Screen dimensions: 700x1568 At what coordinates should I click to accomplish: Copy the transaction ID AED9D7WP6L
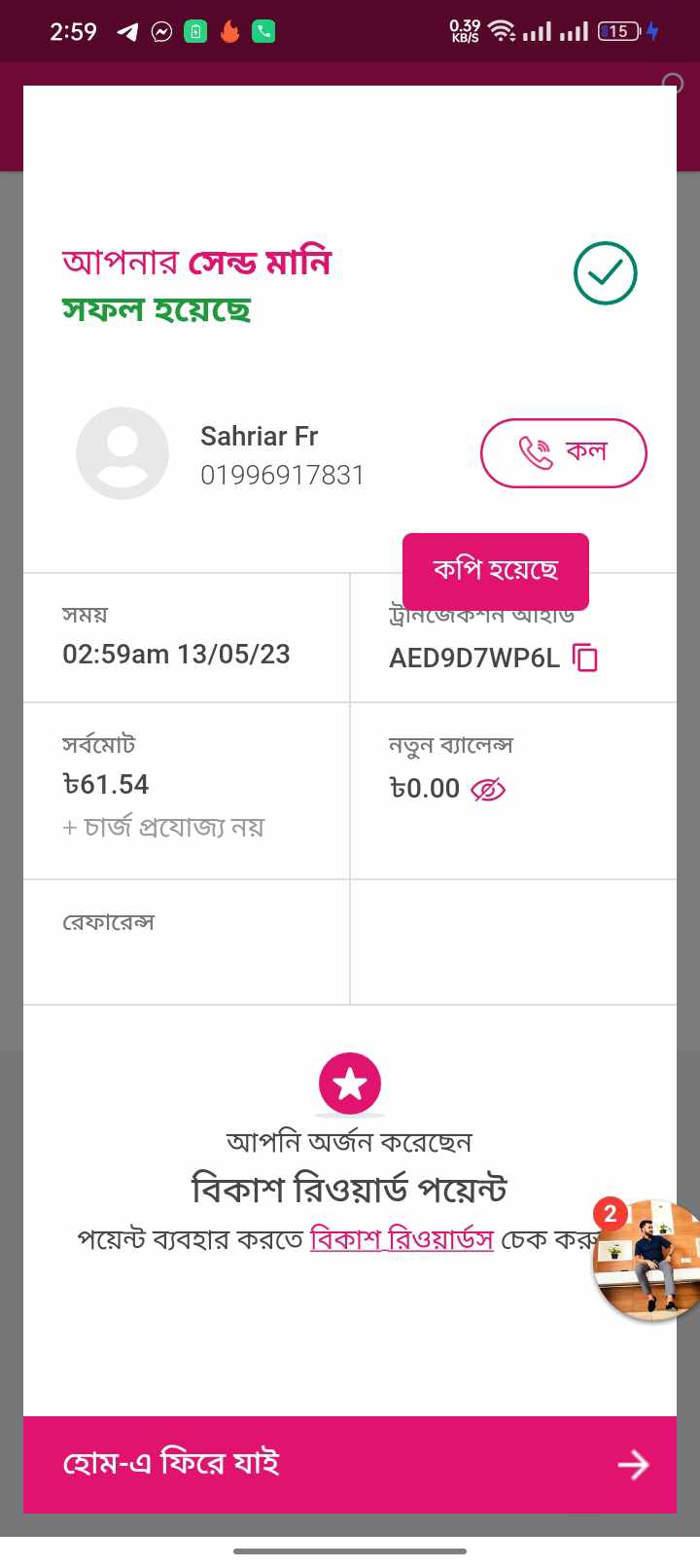point(585,659)
